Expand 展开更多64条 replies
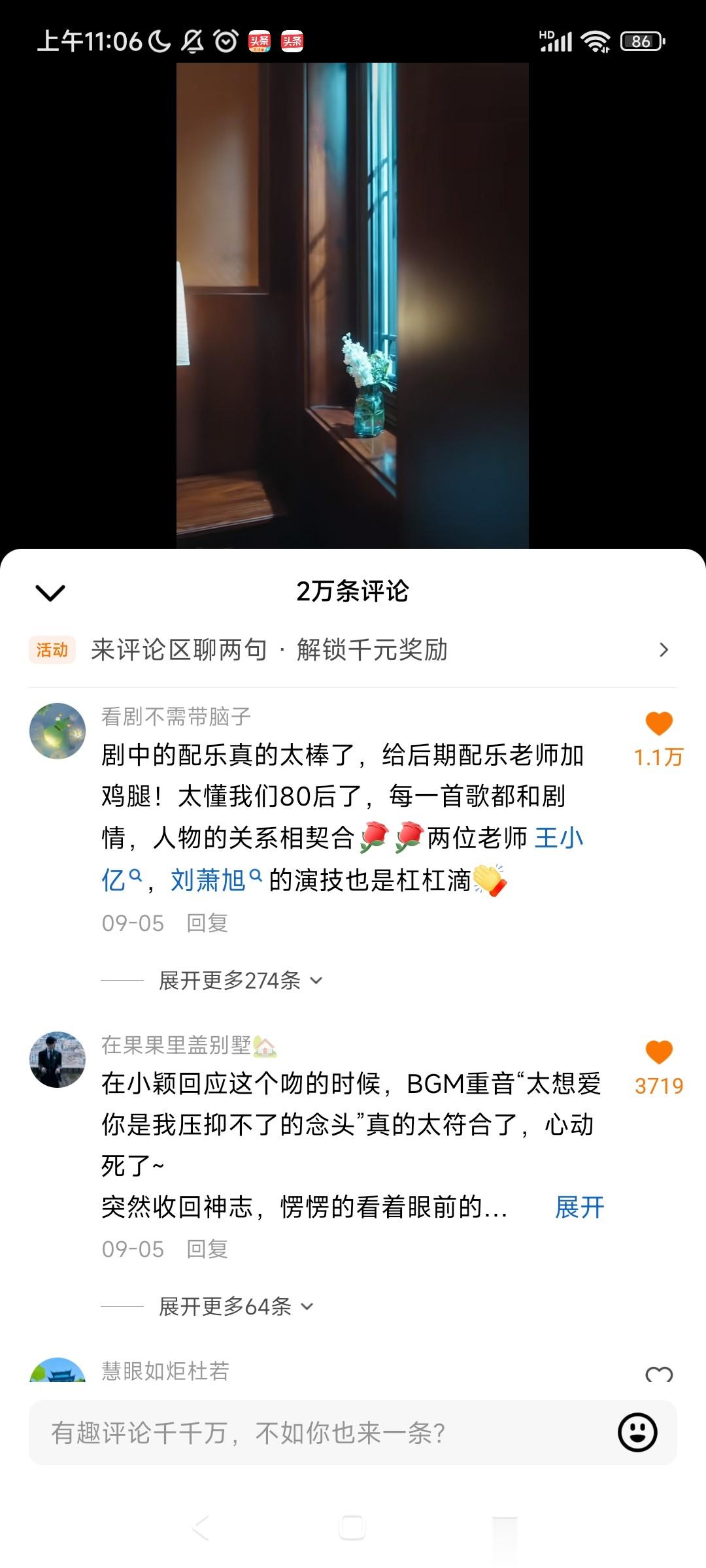 tap(236, 1306)
